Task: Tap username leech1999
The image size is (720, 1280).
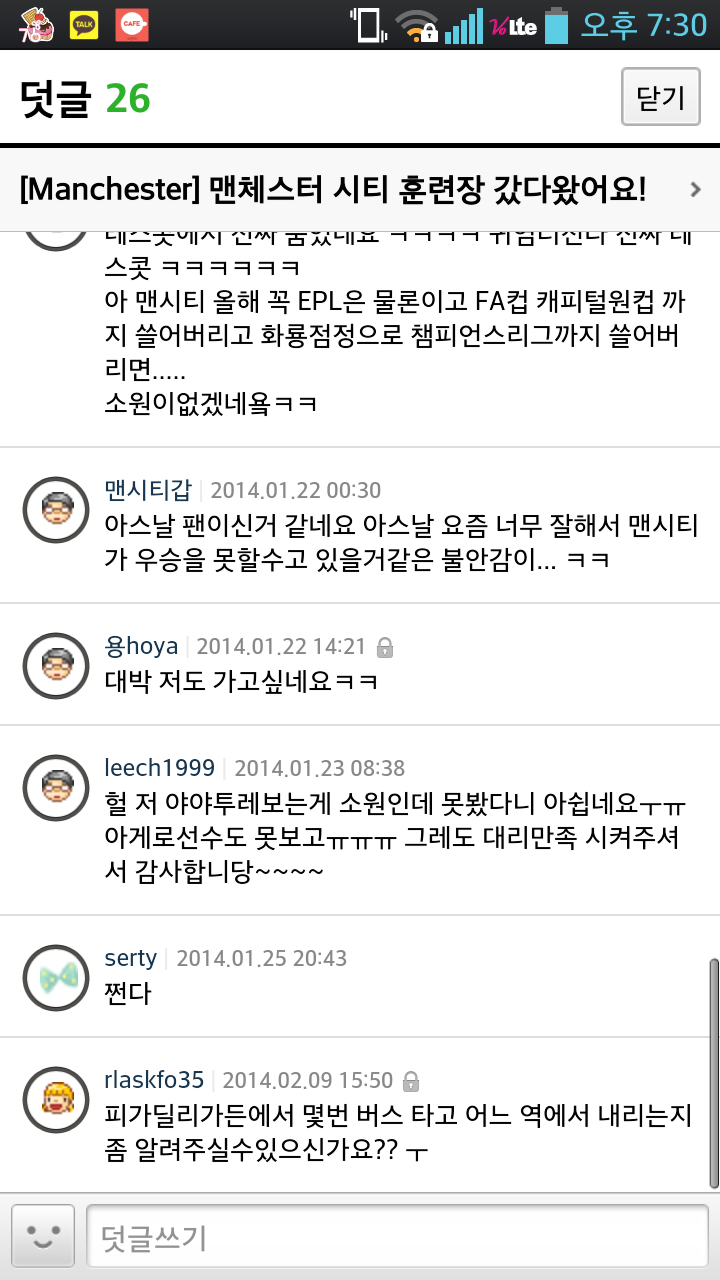Action: [159, 768]
